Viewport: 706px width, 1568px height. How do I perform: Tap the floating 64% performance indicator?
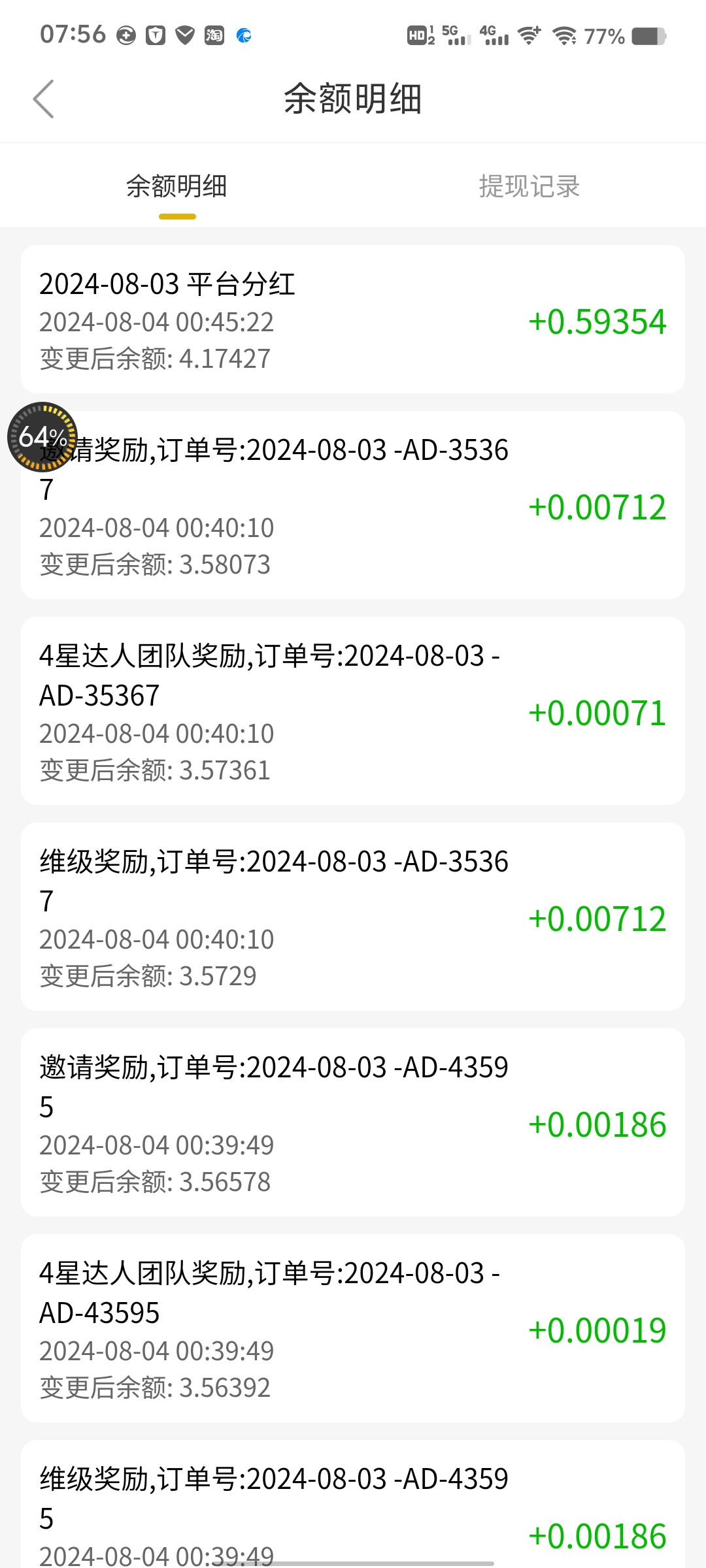[42, 436]
